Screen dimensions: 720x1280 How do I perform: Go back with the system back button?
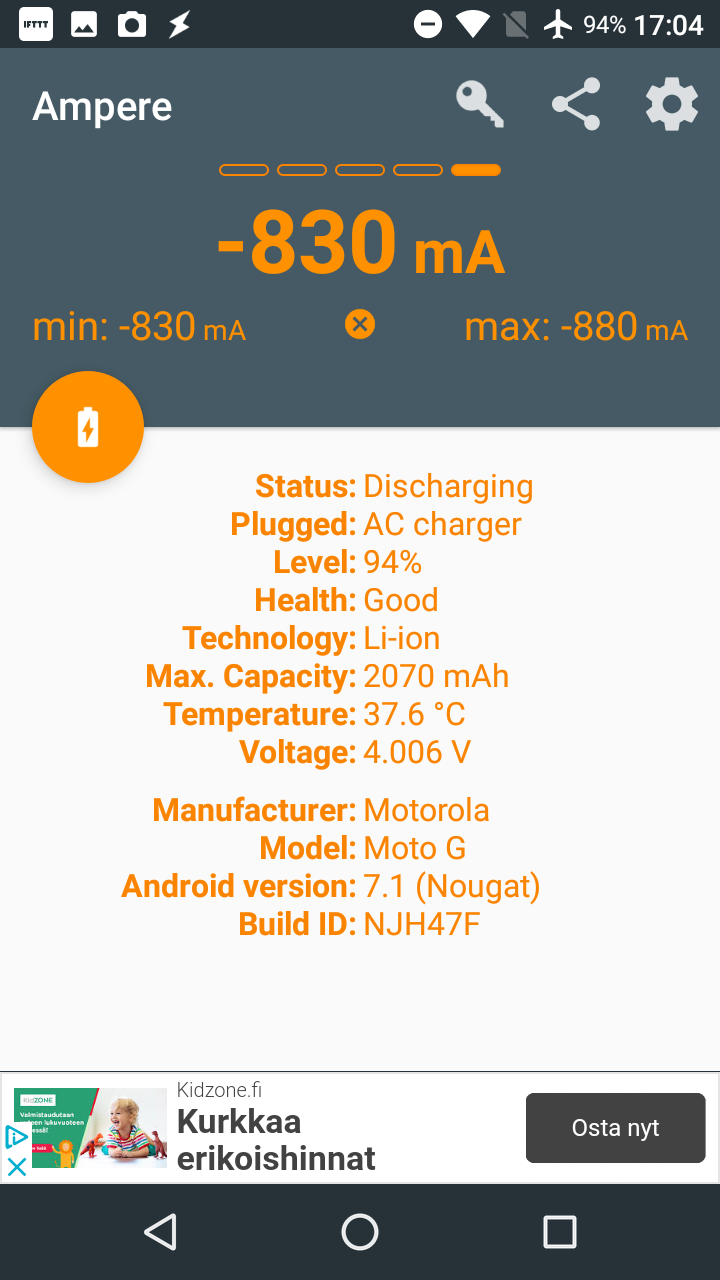pos(160,1232)
